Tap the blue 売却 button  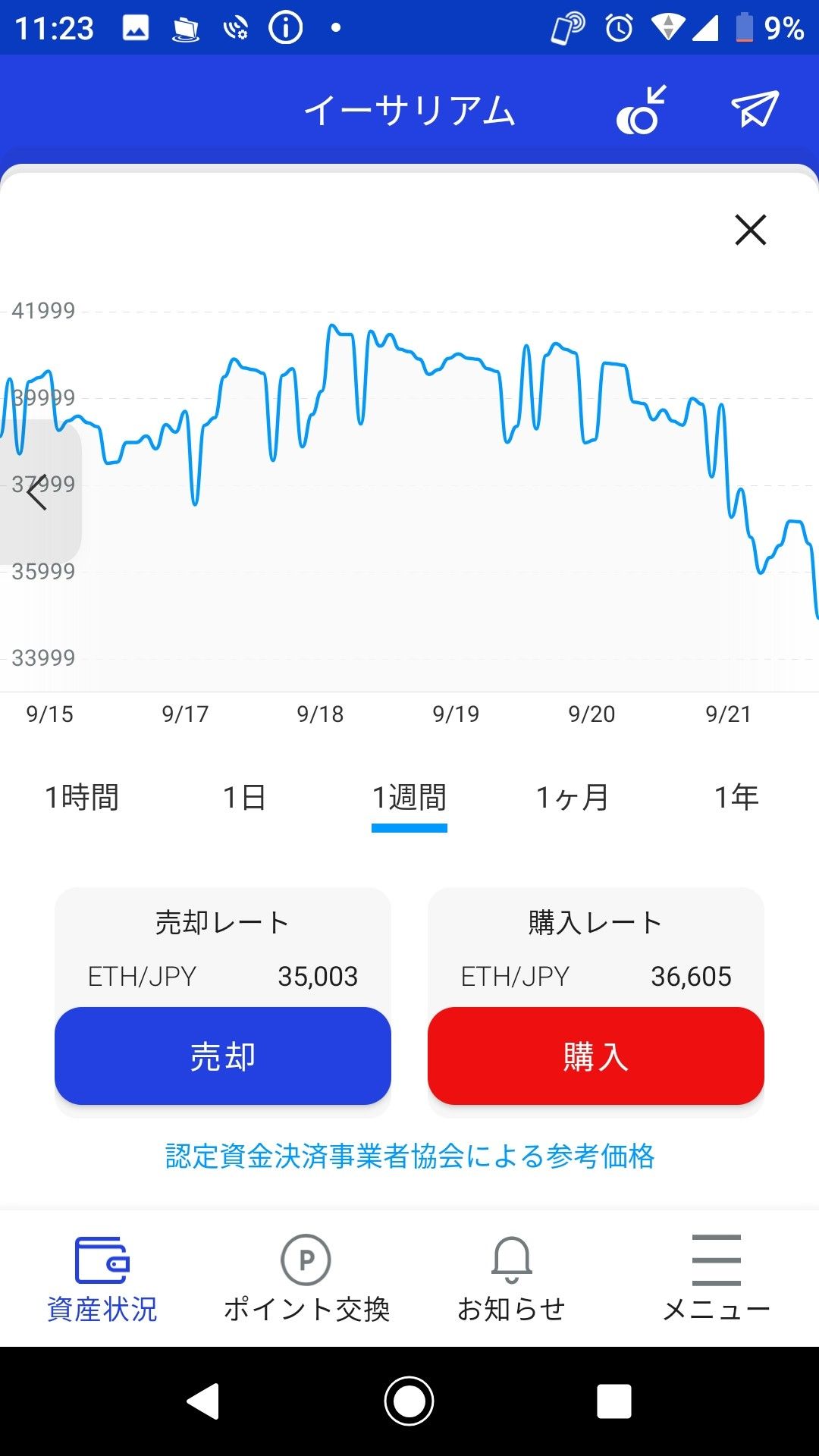(223, 1056)
